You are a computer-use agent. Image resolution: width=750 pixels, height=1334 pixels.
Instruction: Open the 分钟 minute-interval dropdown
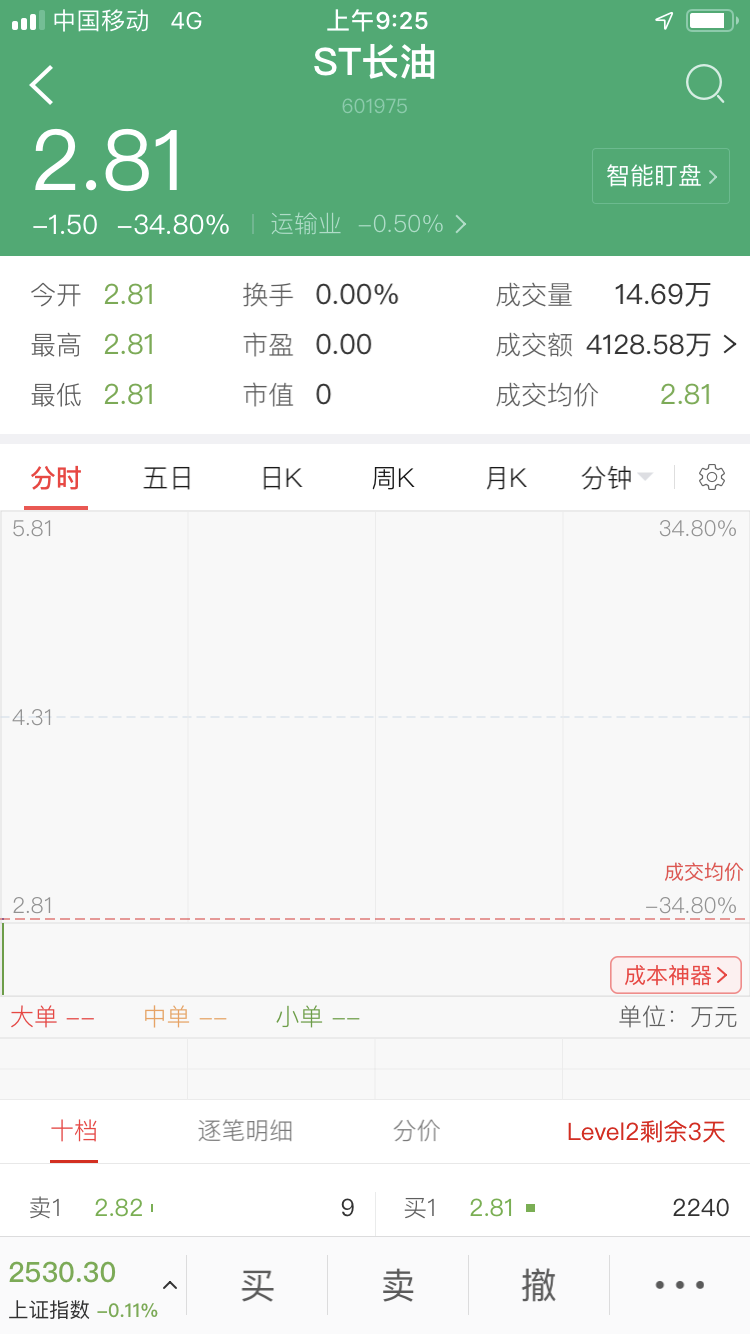point(614,477)
